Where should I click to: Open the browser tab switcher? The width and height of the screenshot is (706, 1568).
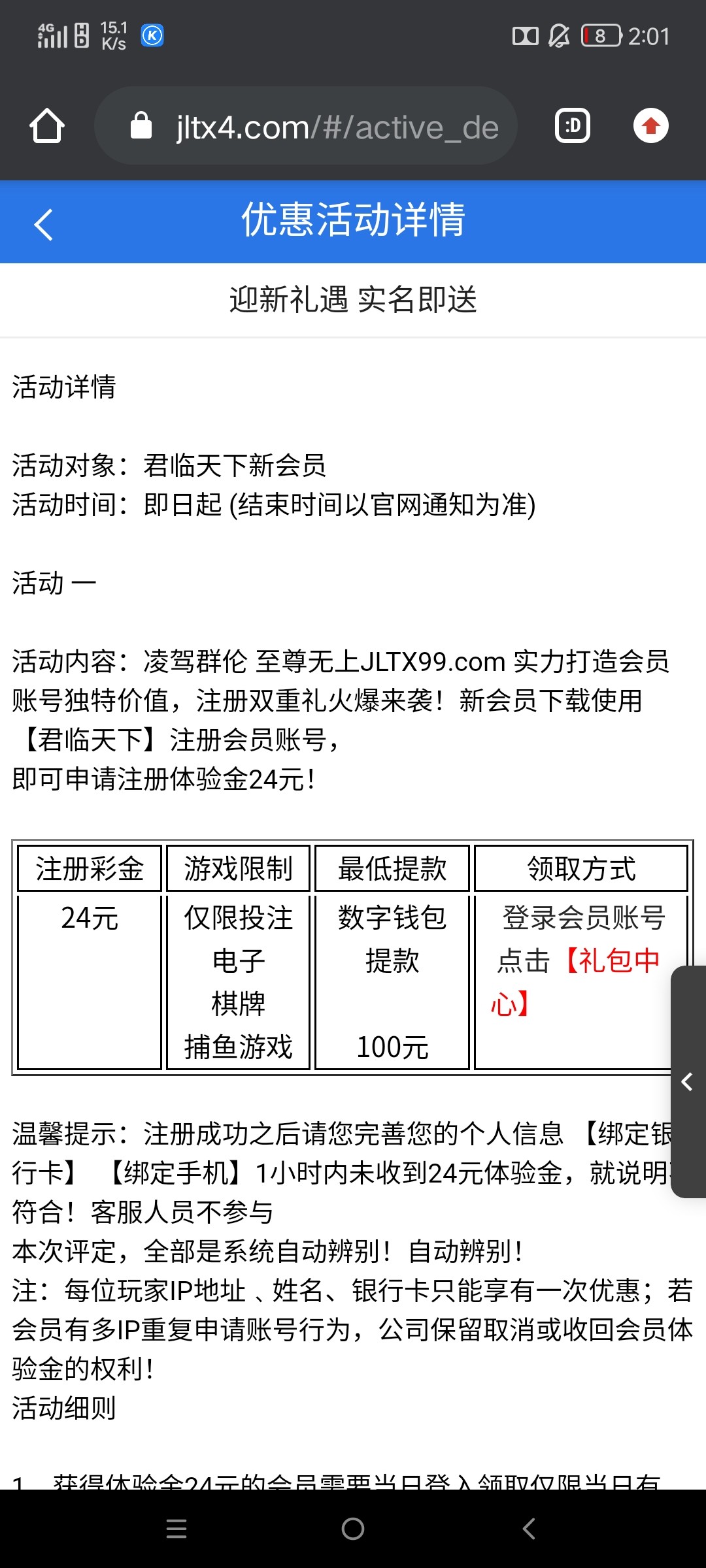[572, 126]
